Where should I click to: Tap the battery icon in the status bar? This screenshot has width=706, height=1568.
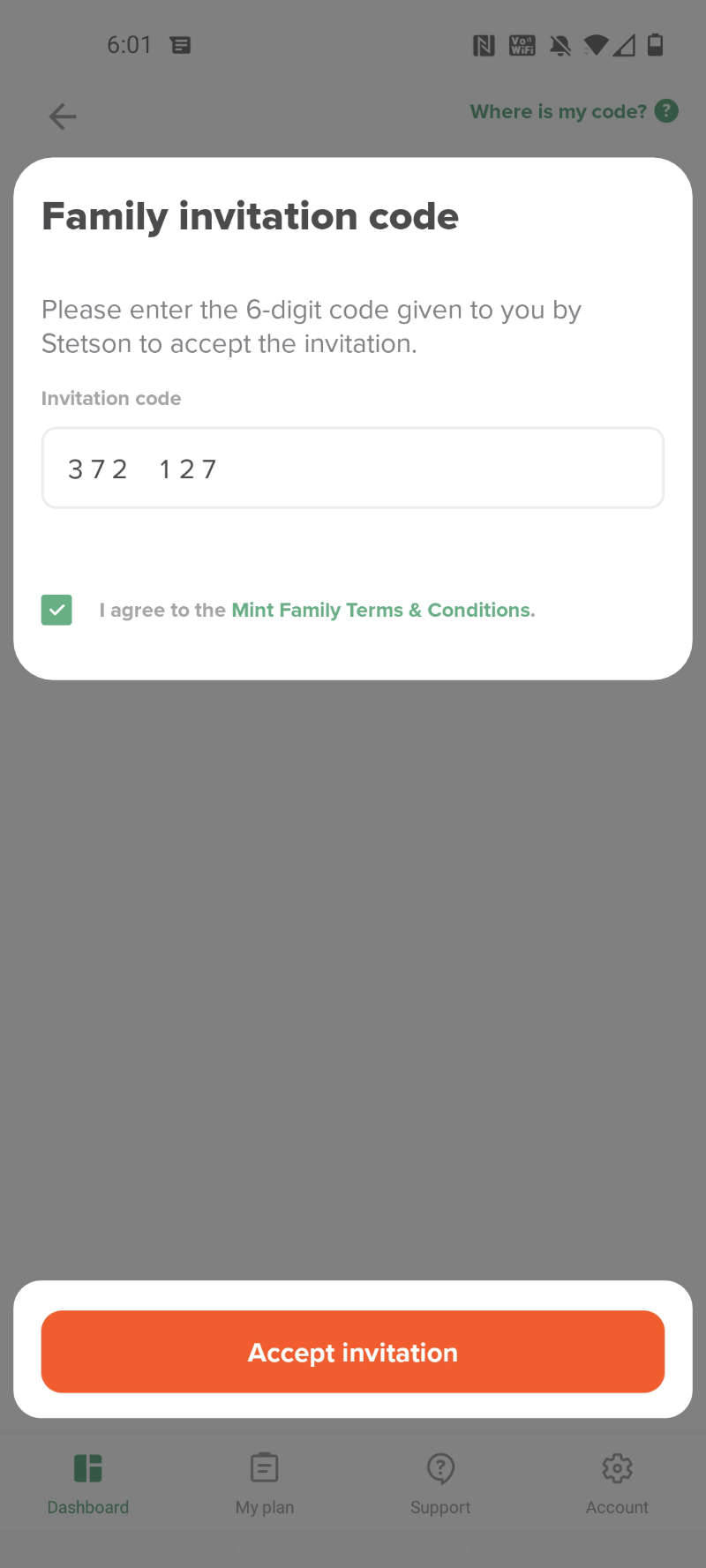(654, 45)
